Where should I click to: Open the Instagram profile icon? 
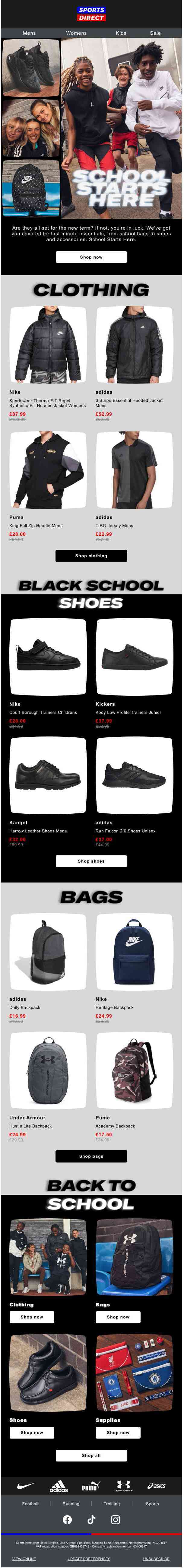(115, 1520)
